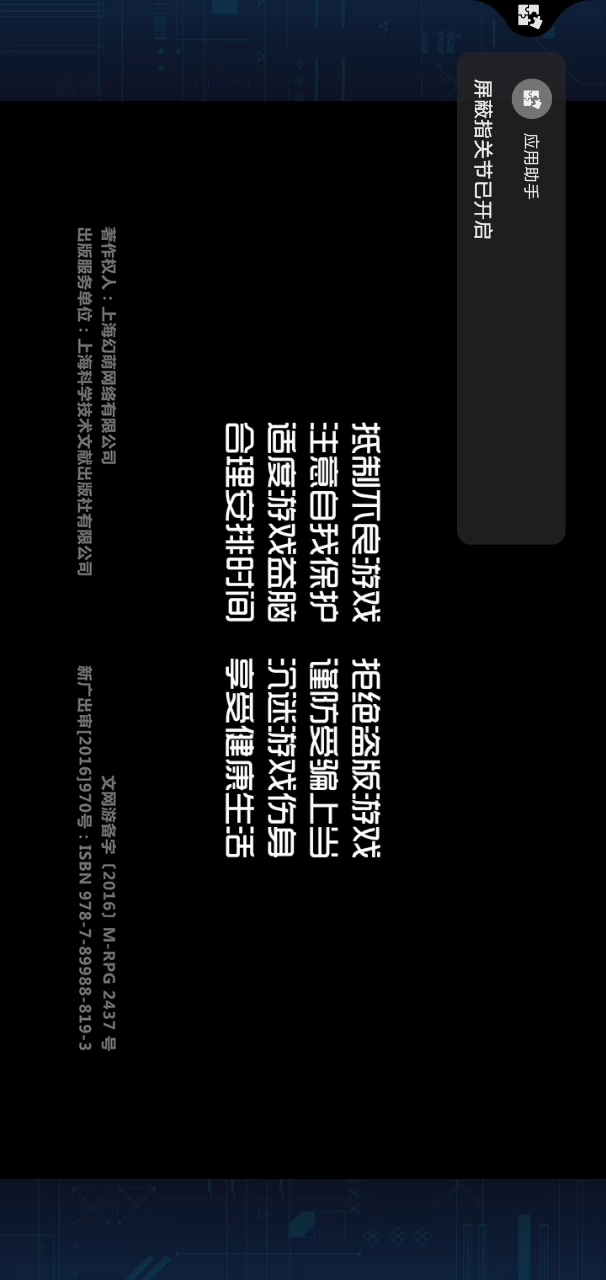Tap the app assistant floating icon at screen edge

tap(530, 16)
